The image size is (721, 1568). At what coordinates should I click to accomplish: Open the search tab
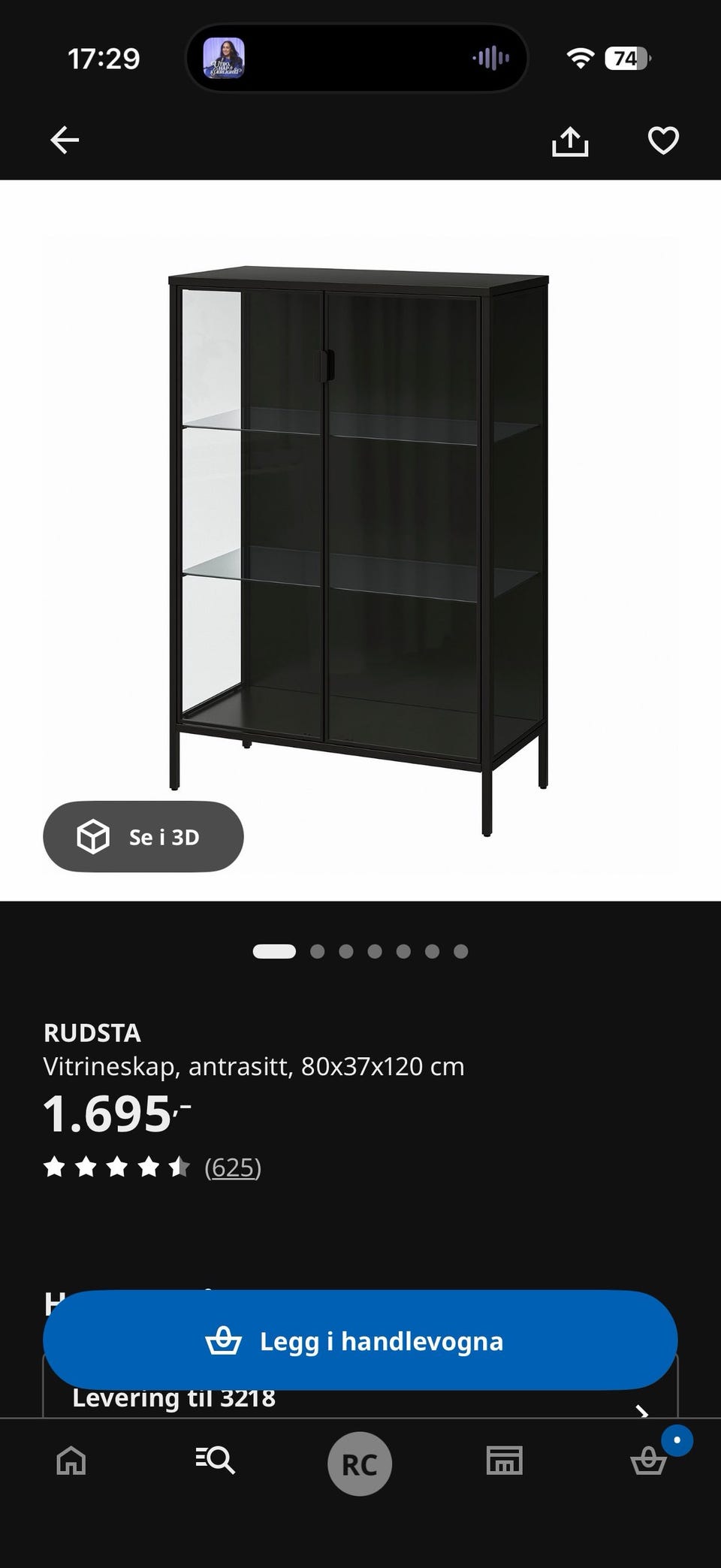216,1461
